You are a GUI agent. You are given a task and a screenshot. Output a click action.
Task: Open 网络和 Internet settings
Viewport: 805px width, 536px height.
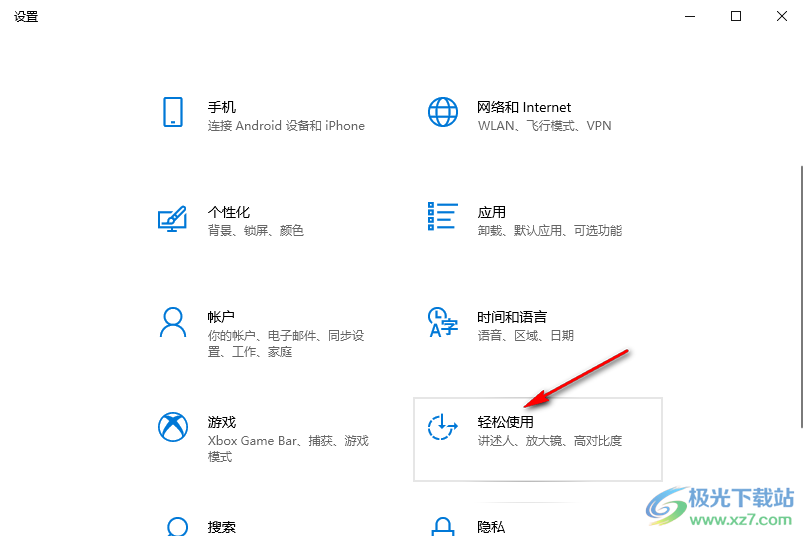(x=524, y=108)
